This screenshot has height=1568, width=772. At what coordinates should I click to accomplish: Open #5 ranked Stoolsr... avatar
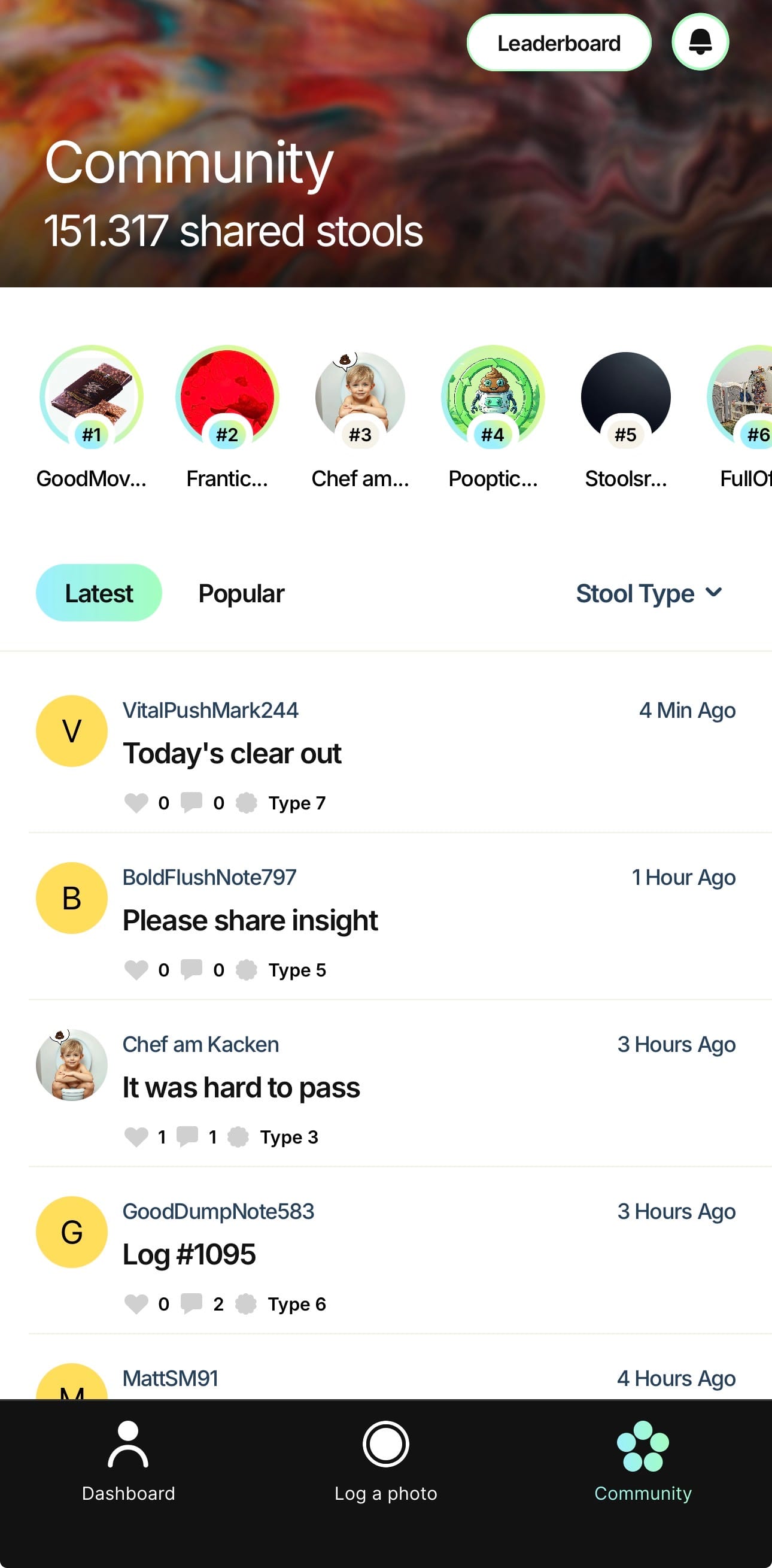tap(625, 397)
